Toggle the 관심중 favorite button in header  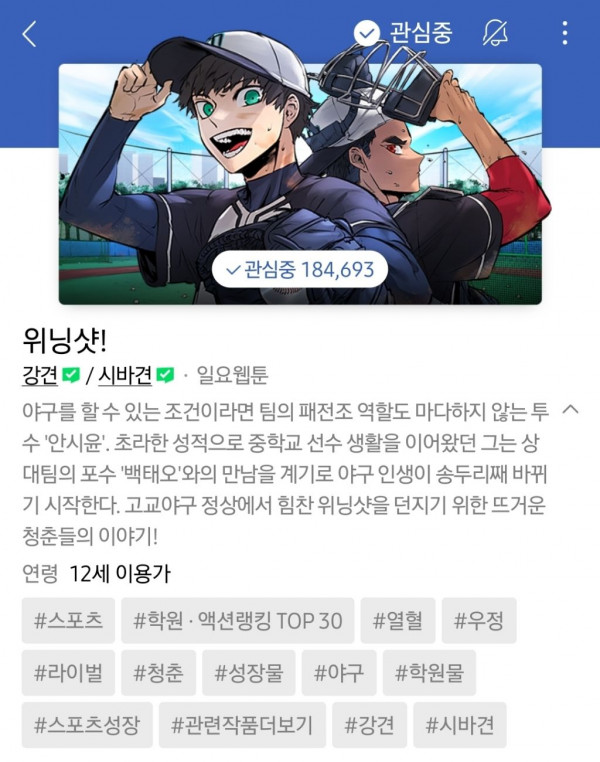point(403,32)
